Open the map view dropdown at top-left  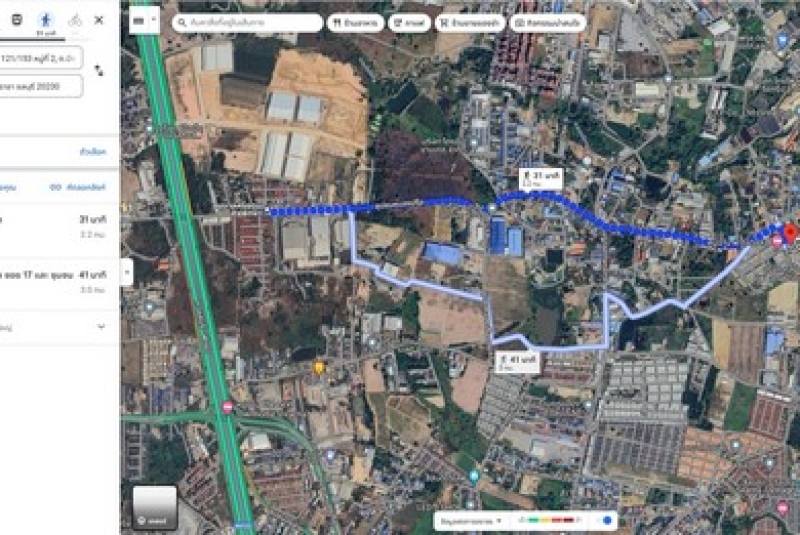[144, 19]
